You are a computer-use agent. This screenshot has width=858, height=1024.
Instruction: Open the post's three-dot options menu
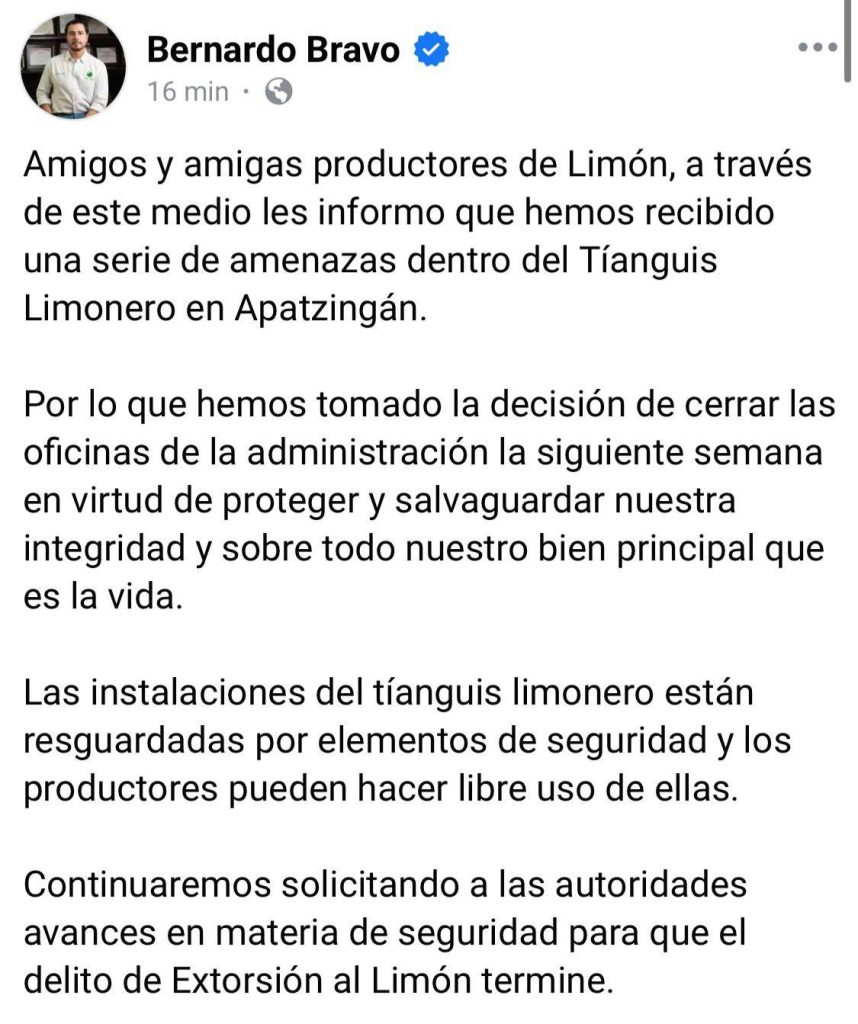click(x=820, y=47)
